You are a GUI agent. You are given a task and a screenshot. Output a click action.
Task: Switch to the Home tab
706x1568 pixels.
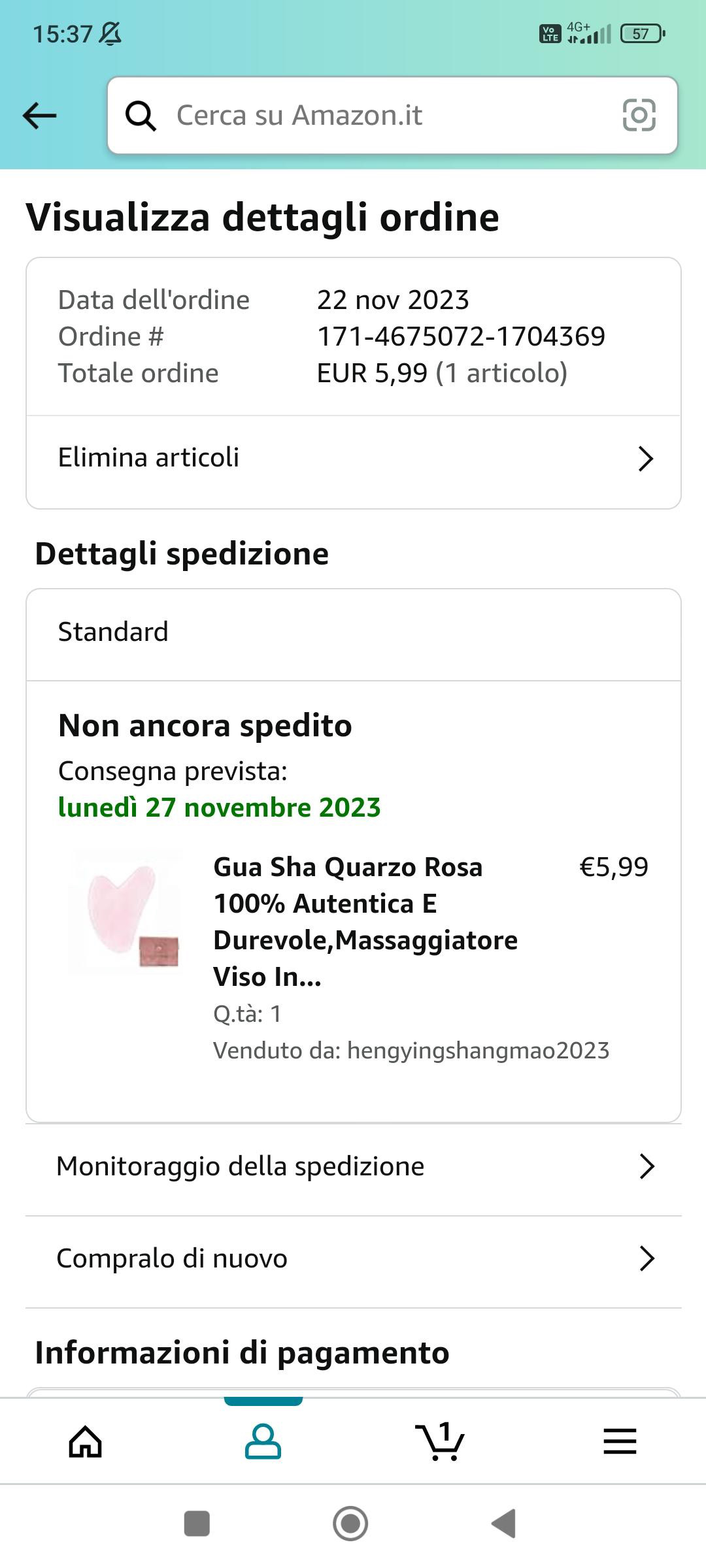click(86, 1441)
